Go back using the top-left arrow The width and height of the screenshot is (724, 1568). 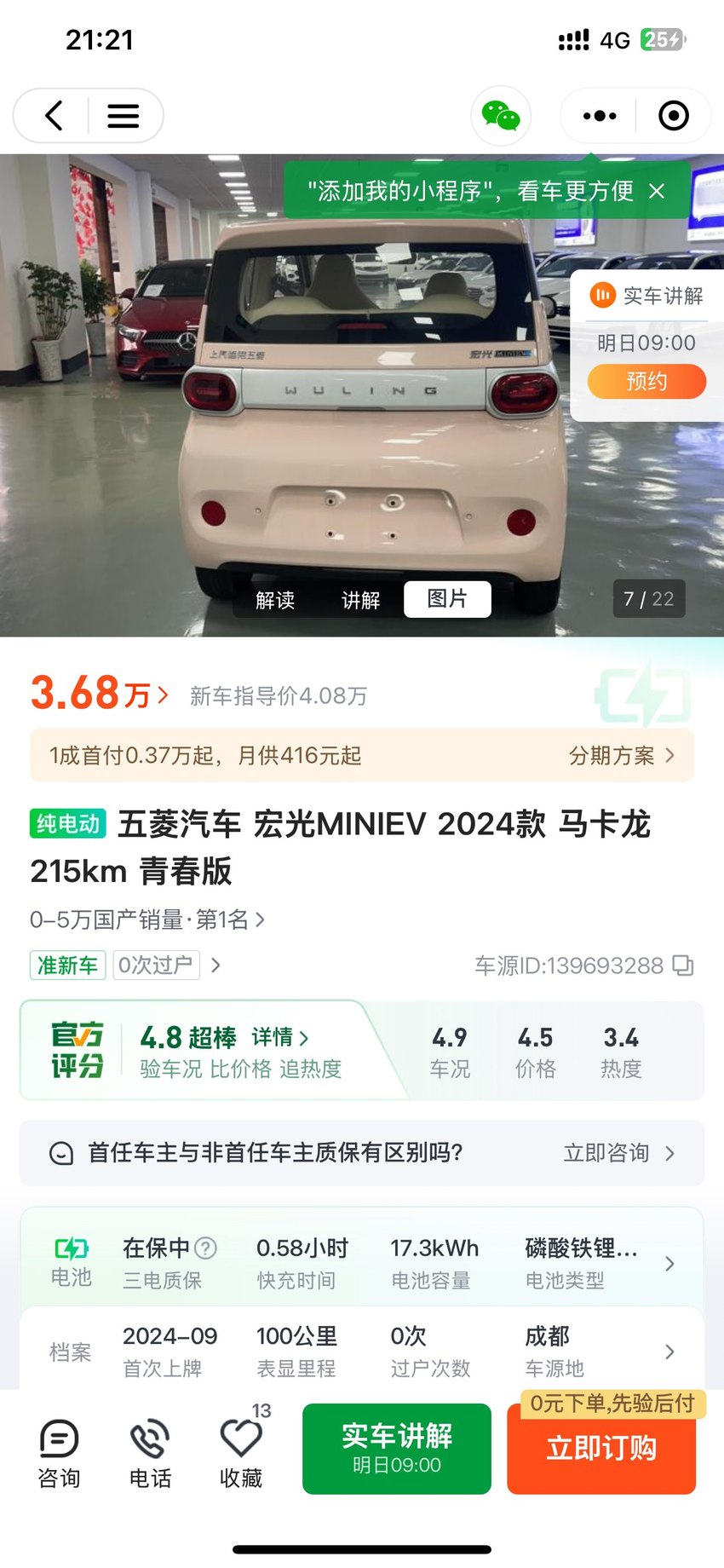coord(54,116)
